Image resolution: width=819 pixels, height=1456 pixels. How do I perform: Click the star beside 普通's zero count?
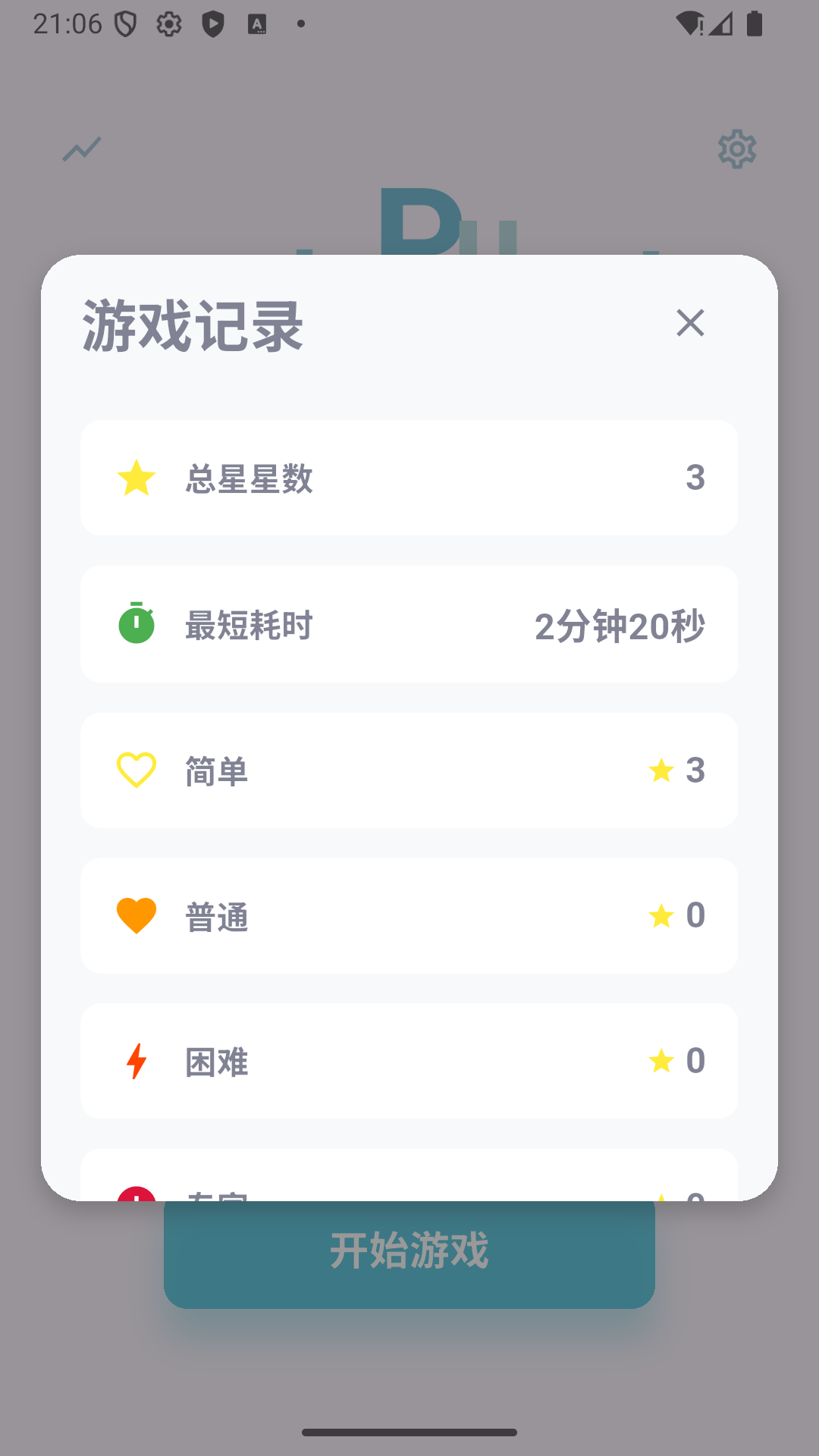tap(661, 916)
